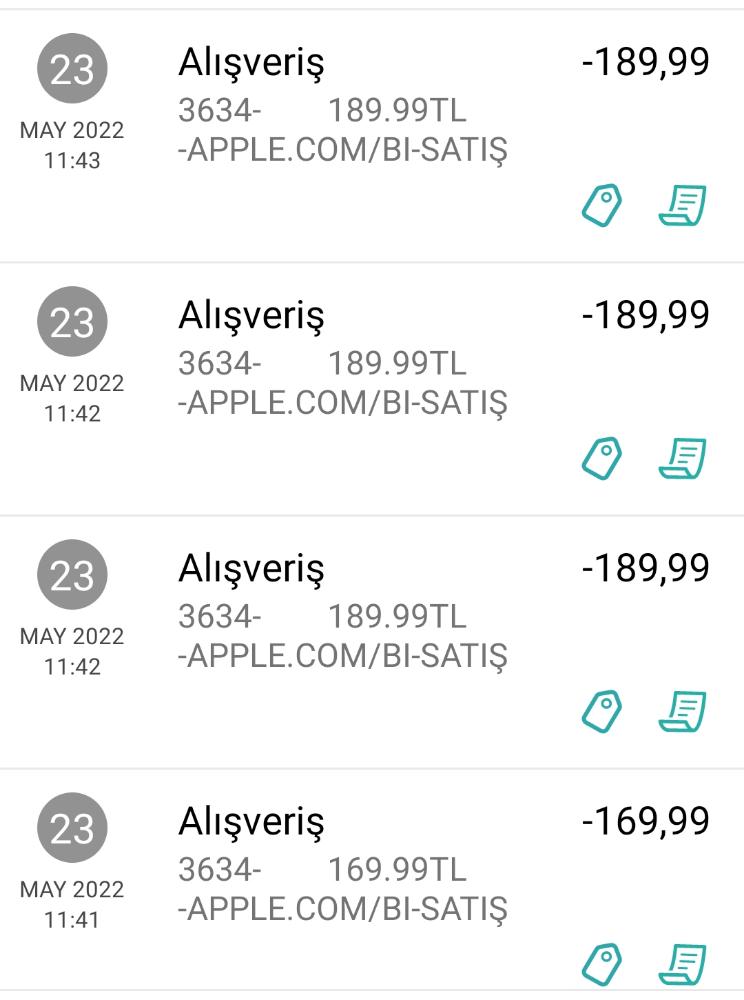View the receipt for the 169,99 transaction
The image size is (744, 1000).
pos(683,965)
